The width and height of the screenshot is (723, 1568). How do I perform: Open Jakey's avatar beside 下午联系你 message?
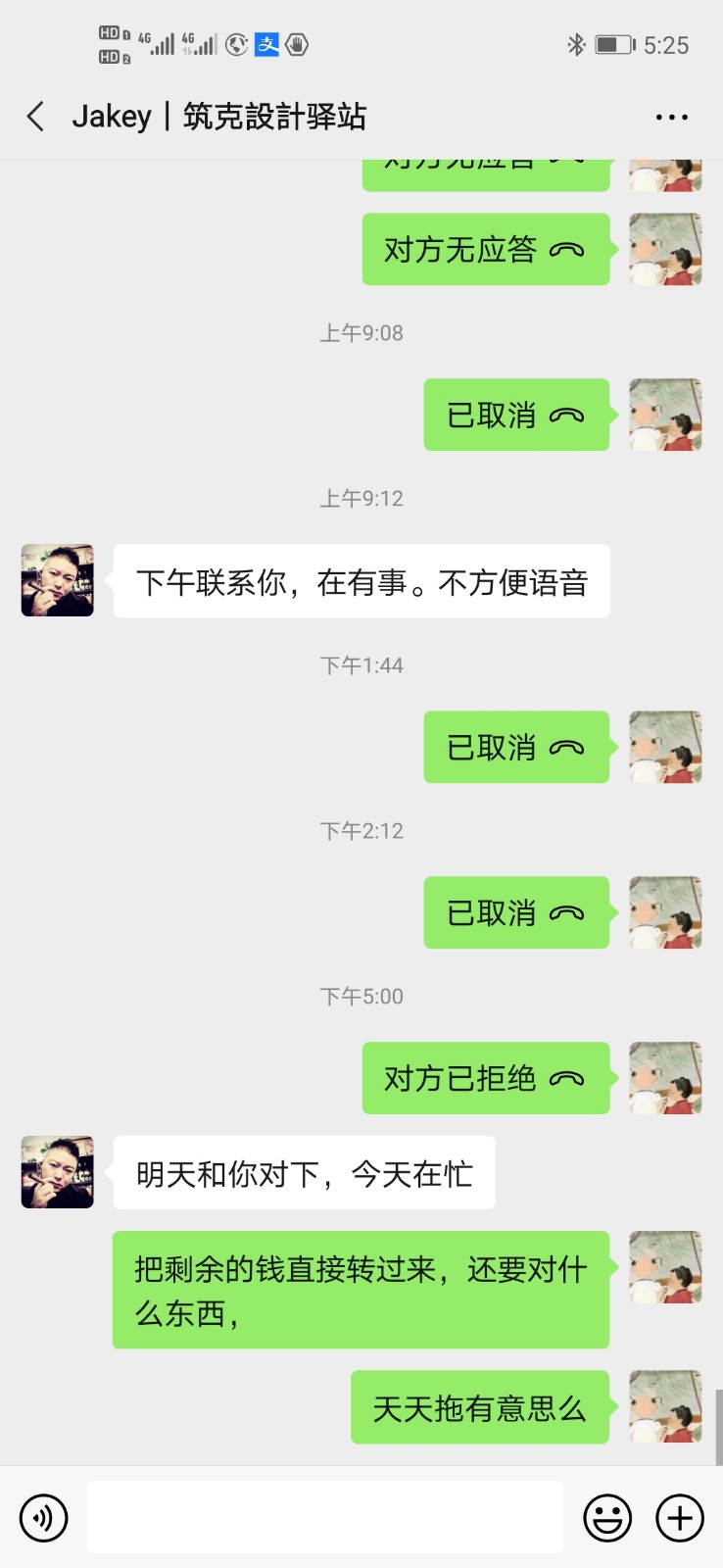pos(58,580)
